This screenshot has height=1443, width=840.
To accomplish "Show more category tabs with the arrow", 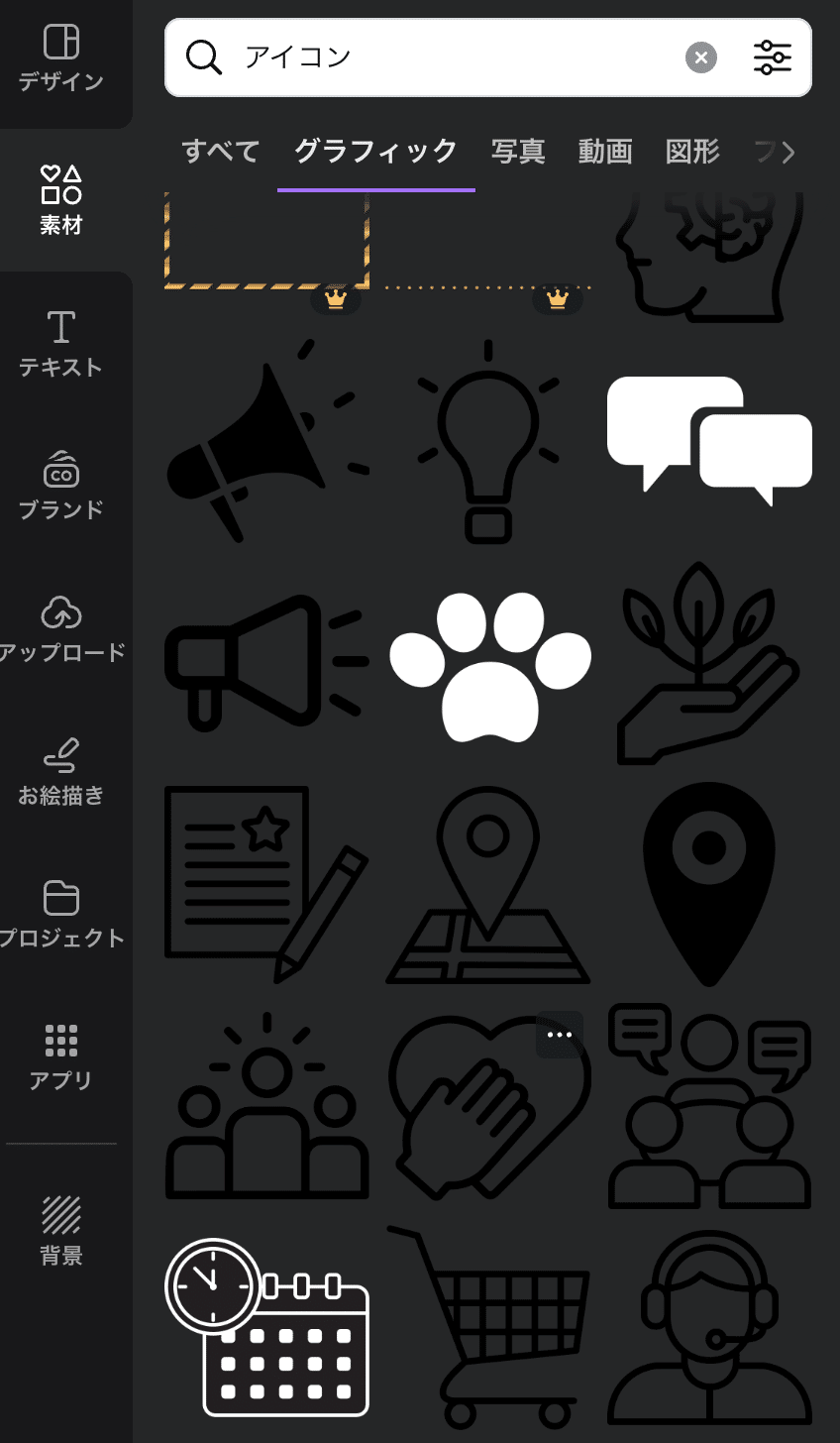I will (x=788, y=152).
